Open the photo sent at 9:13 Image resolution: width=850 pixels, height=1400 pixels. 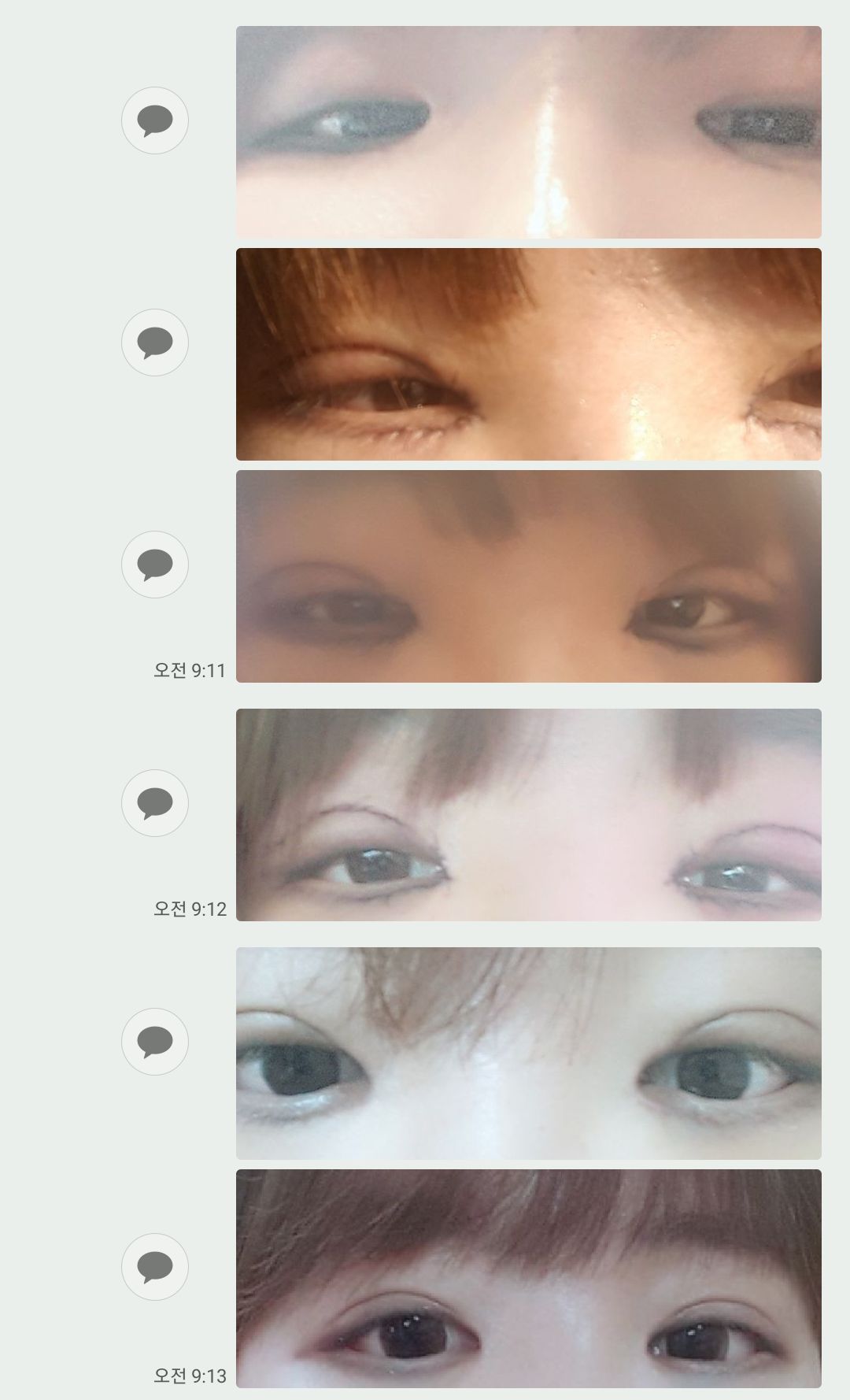(x=528, y=1279)
